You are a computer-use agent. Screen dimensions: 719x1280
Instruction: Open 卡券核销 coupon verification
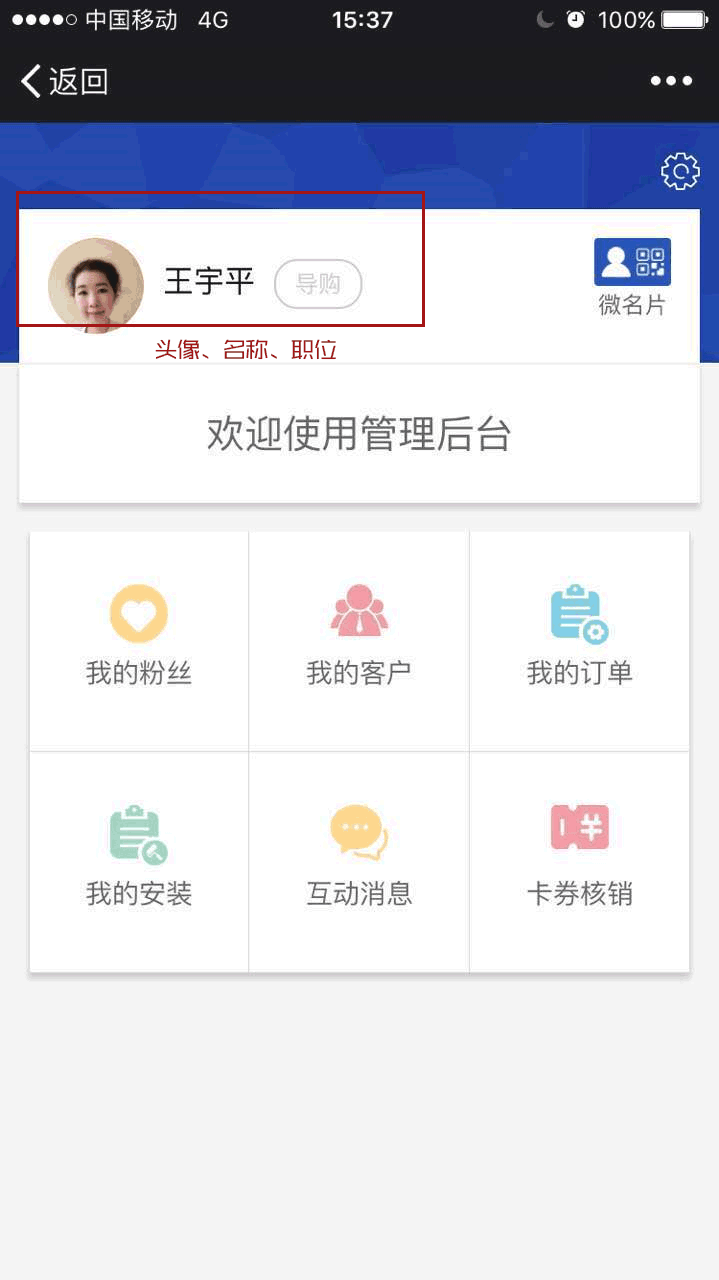pos(579,860)
